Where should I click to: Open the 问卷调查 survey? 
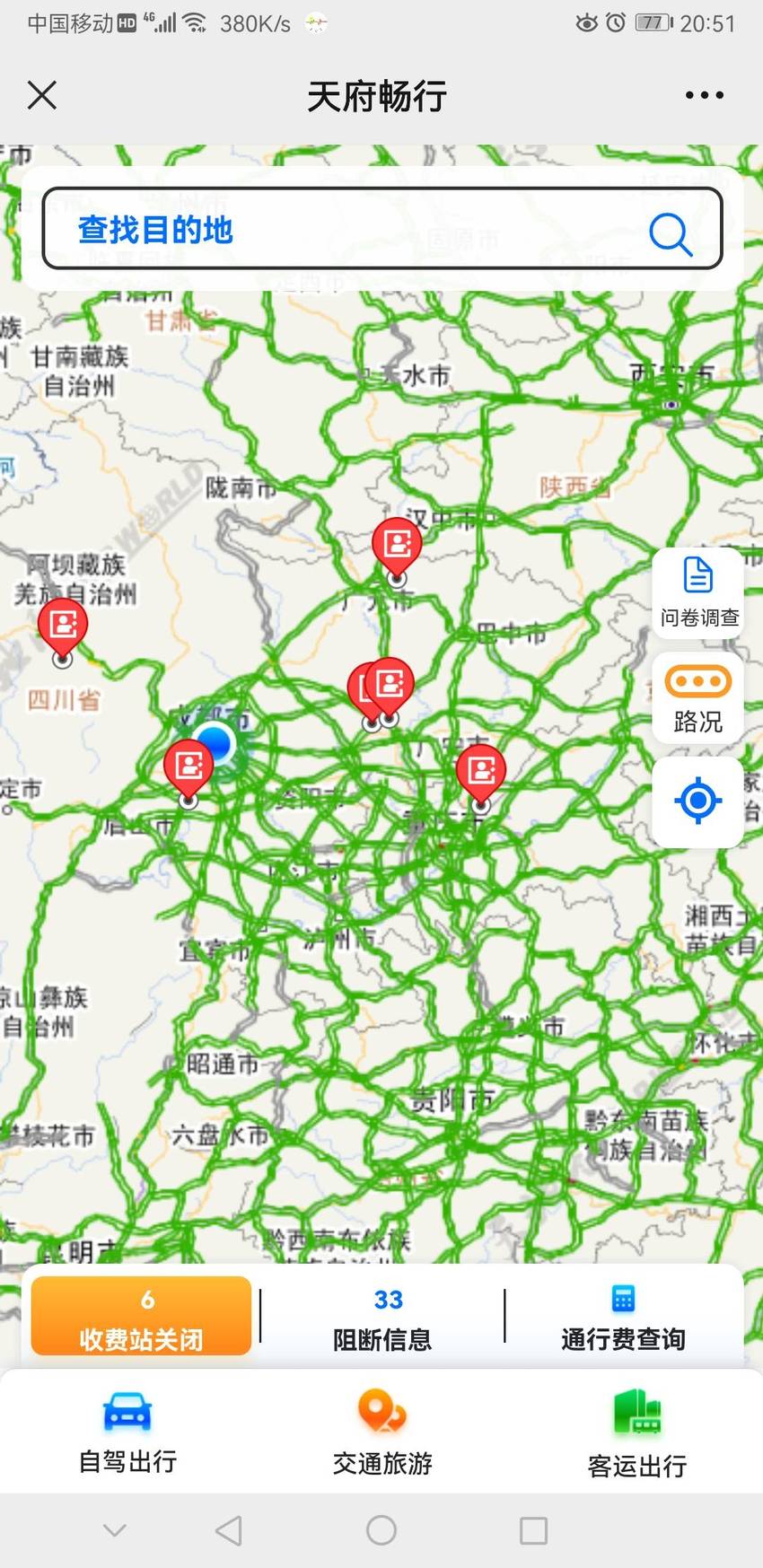(x=698, y=593)
